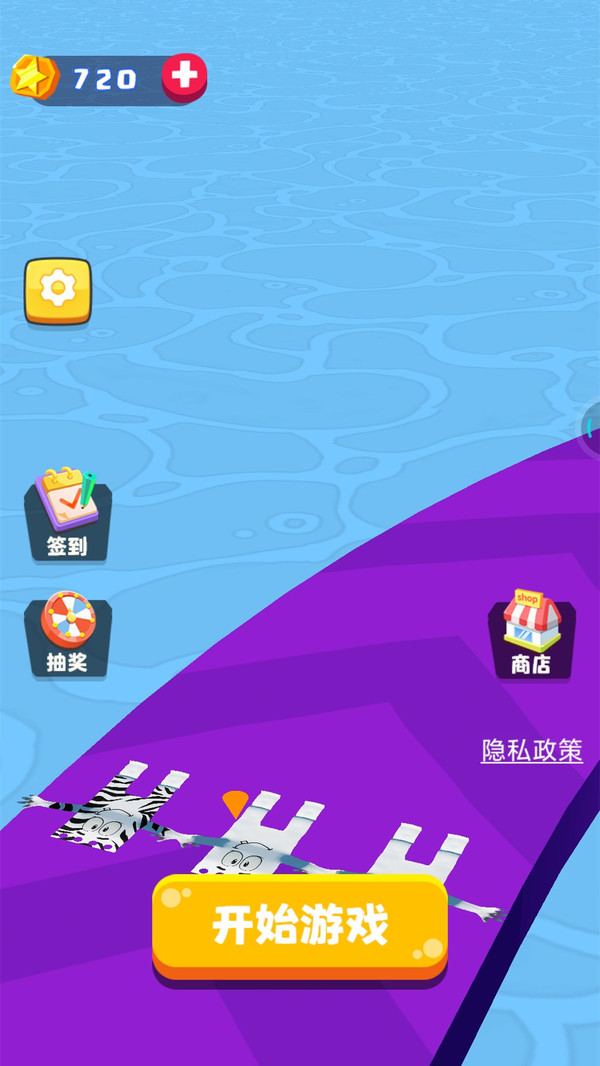Viewport: 600px width, 1066px height.
Task: Open the shop (商店)
Action: [531, 636]
